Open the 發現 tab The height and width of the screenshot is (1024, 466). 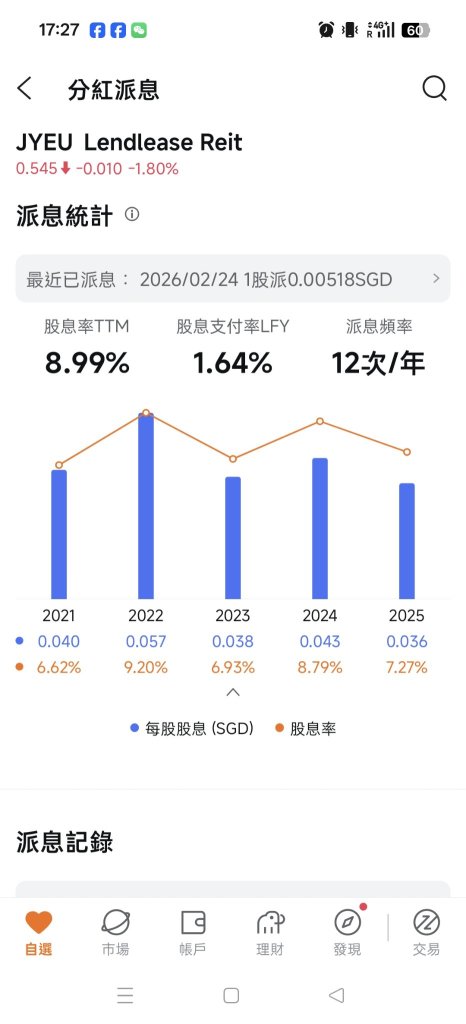pyautogui.click(x=347, y=933)
